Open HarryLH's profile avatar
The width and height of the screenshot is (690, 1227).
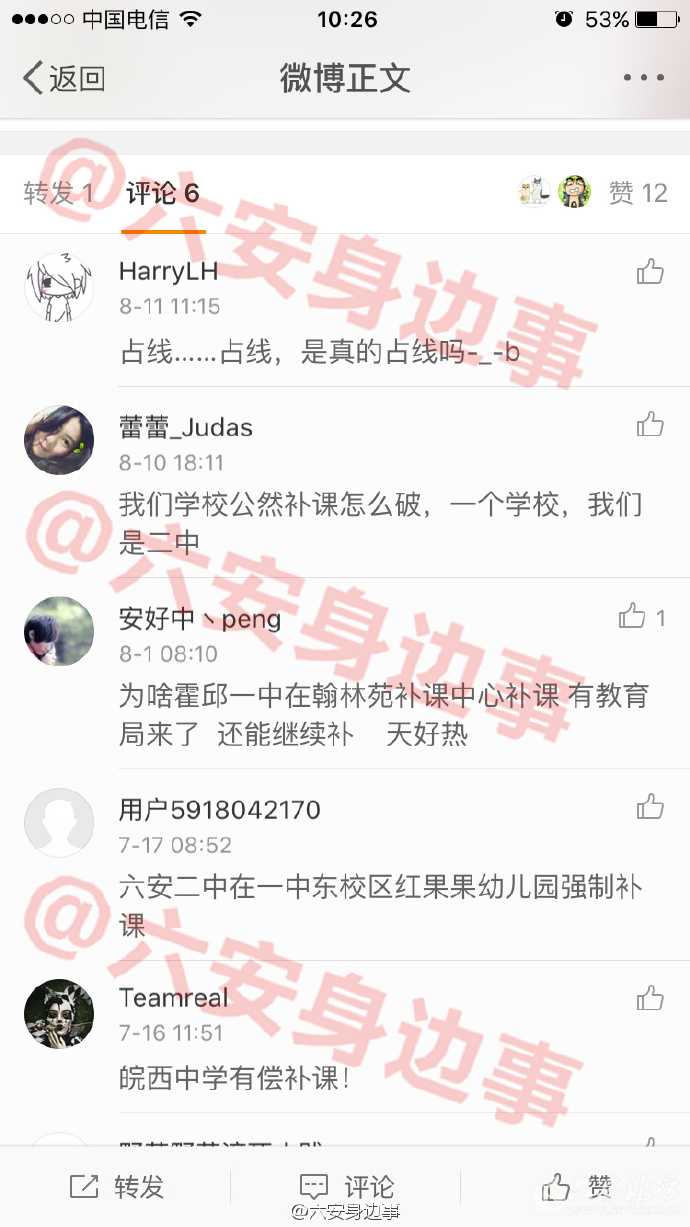59,286
